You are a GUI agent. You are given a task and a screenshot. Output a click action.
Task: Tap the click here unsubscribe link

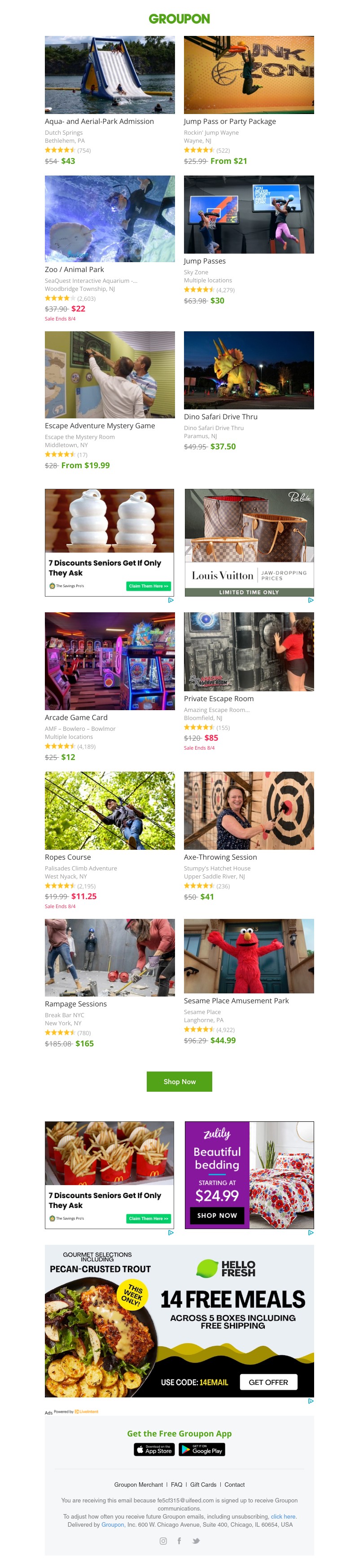click(x=283, y=1516)
